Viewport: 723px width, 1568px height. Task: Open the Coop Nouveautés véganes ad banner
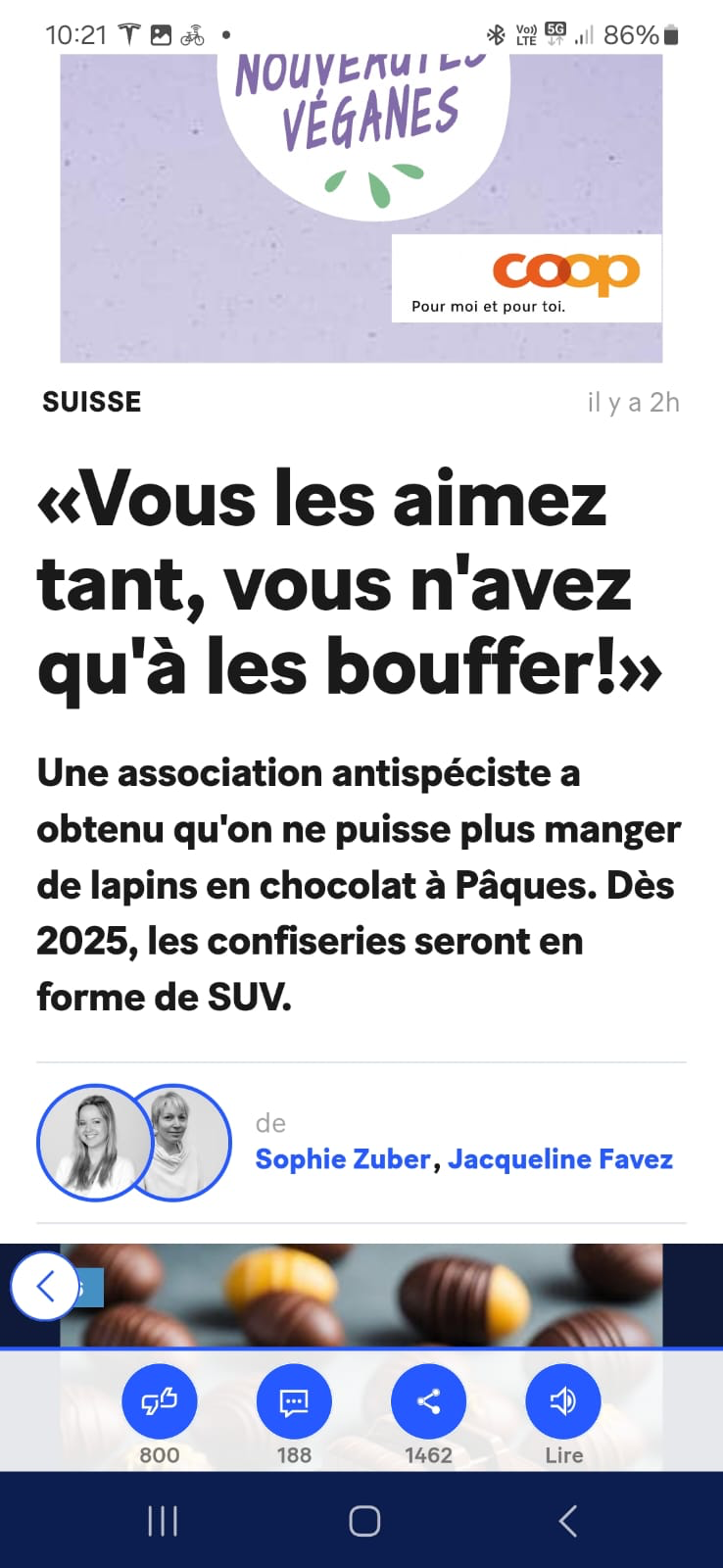361,208
